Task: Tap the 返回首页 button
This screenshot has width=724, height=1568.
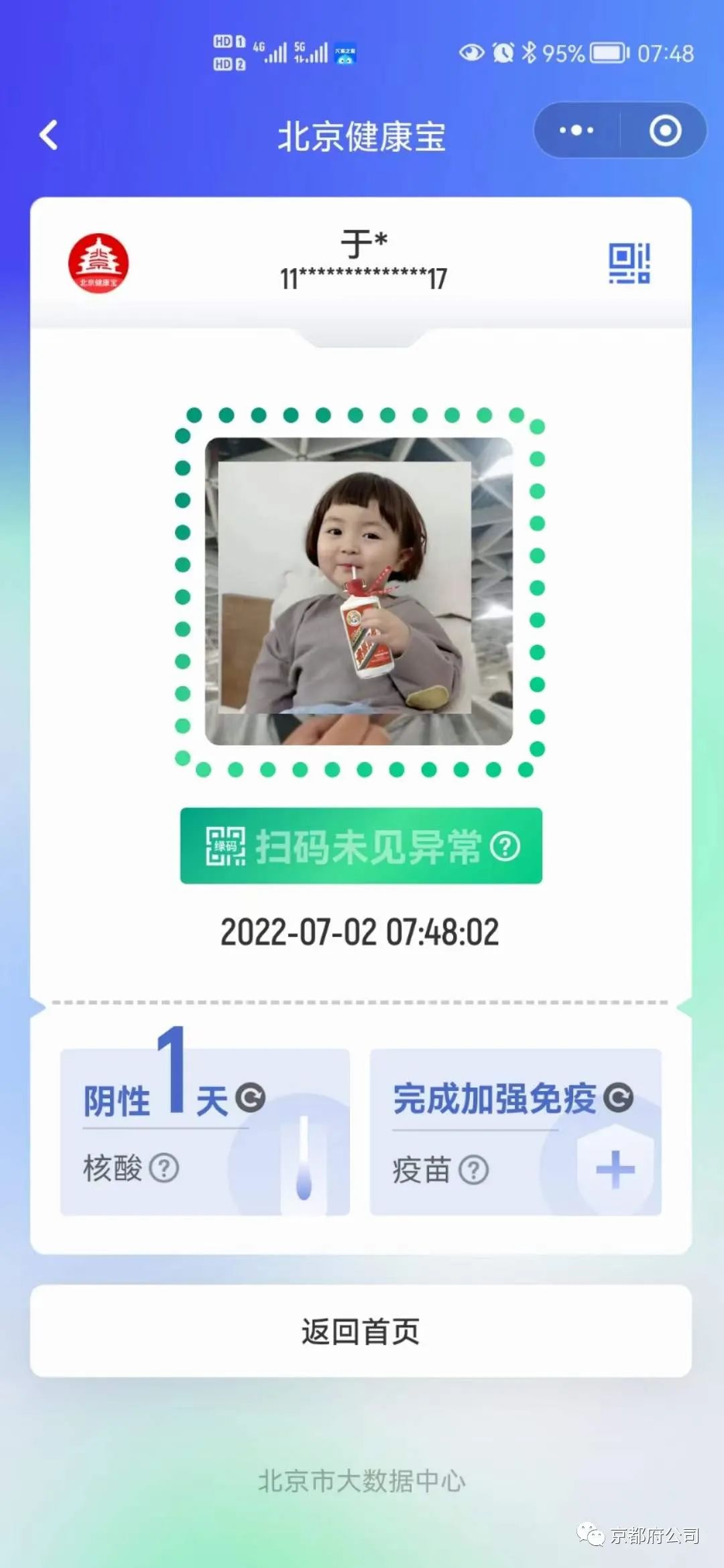Action: point(361,1331)
